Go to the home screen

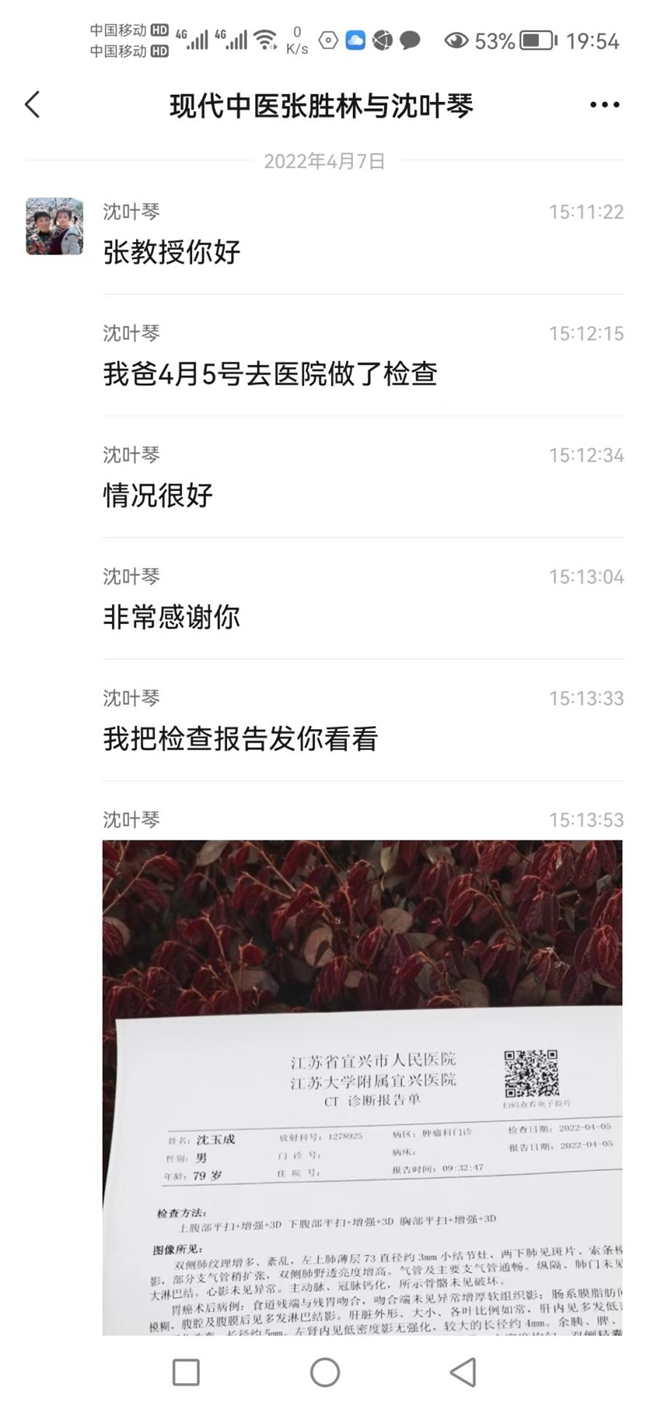point(325,1372)
